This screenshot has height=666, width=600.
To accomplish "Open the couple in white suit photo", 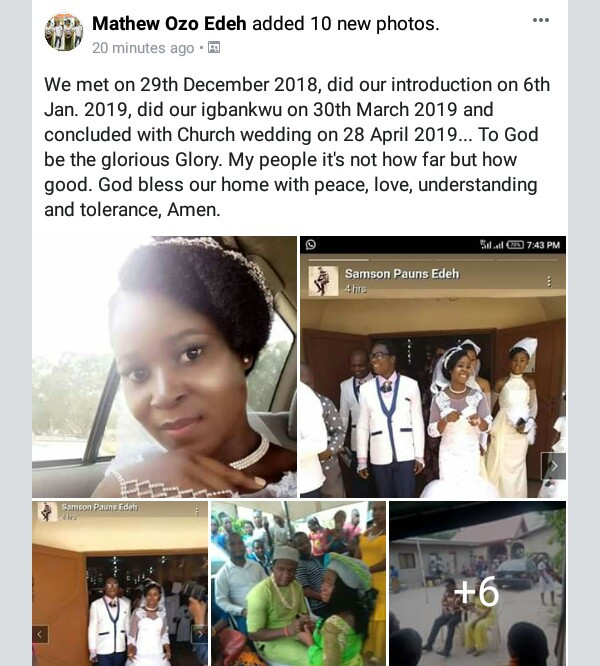I will (119, 583).
